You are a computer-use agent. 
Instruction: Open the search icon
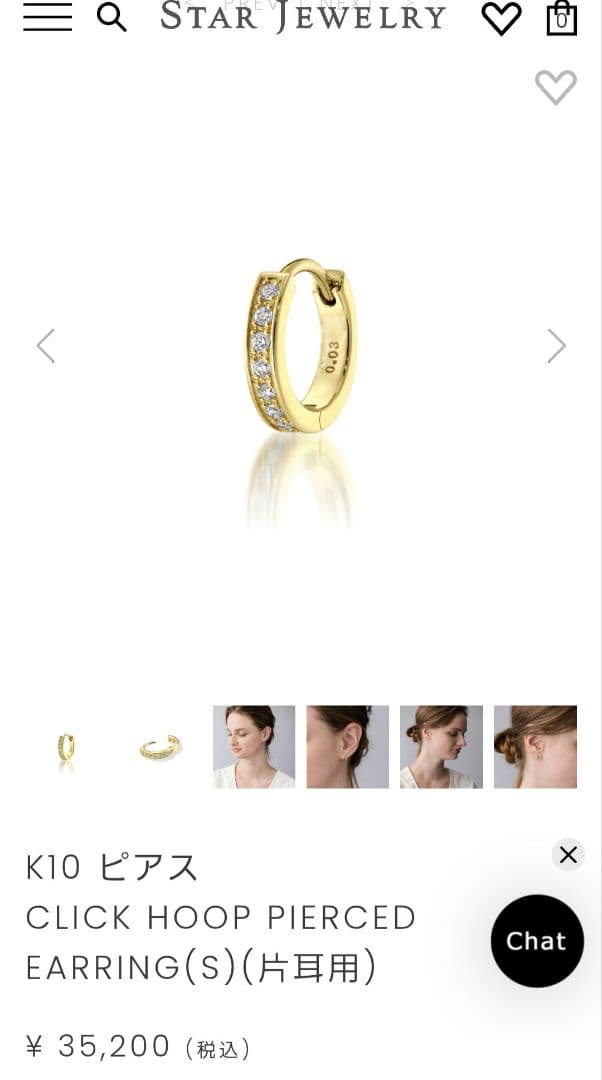tap(111, 17)
